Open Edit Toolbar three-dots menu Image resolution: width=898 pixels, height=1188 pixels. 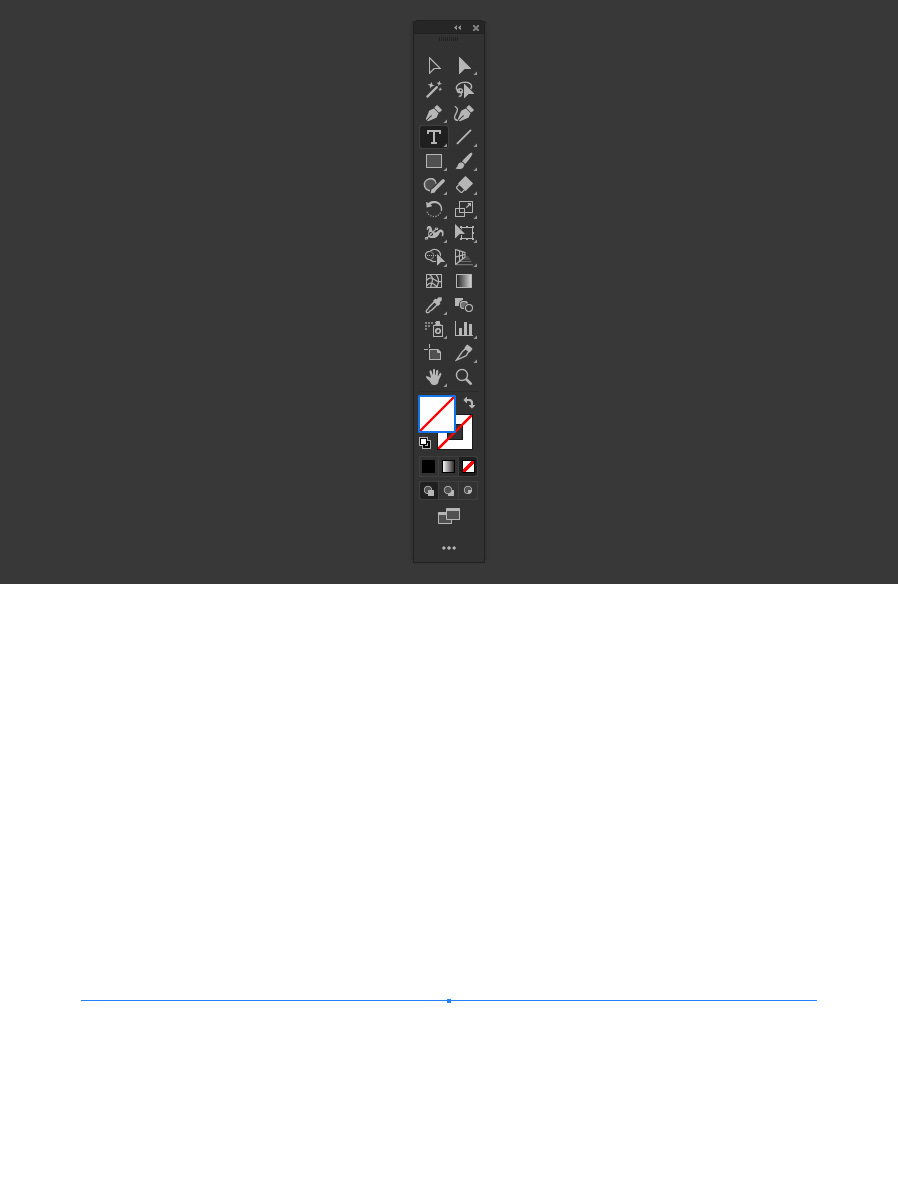coord(449,548)
